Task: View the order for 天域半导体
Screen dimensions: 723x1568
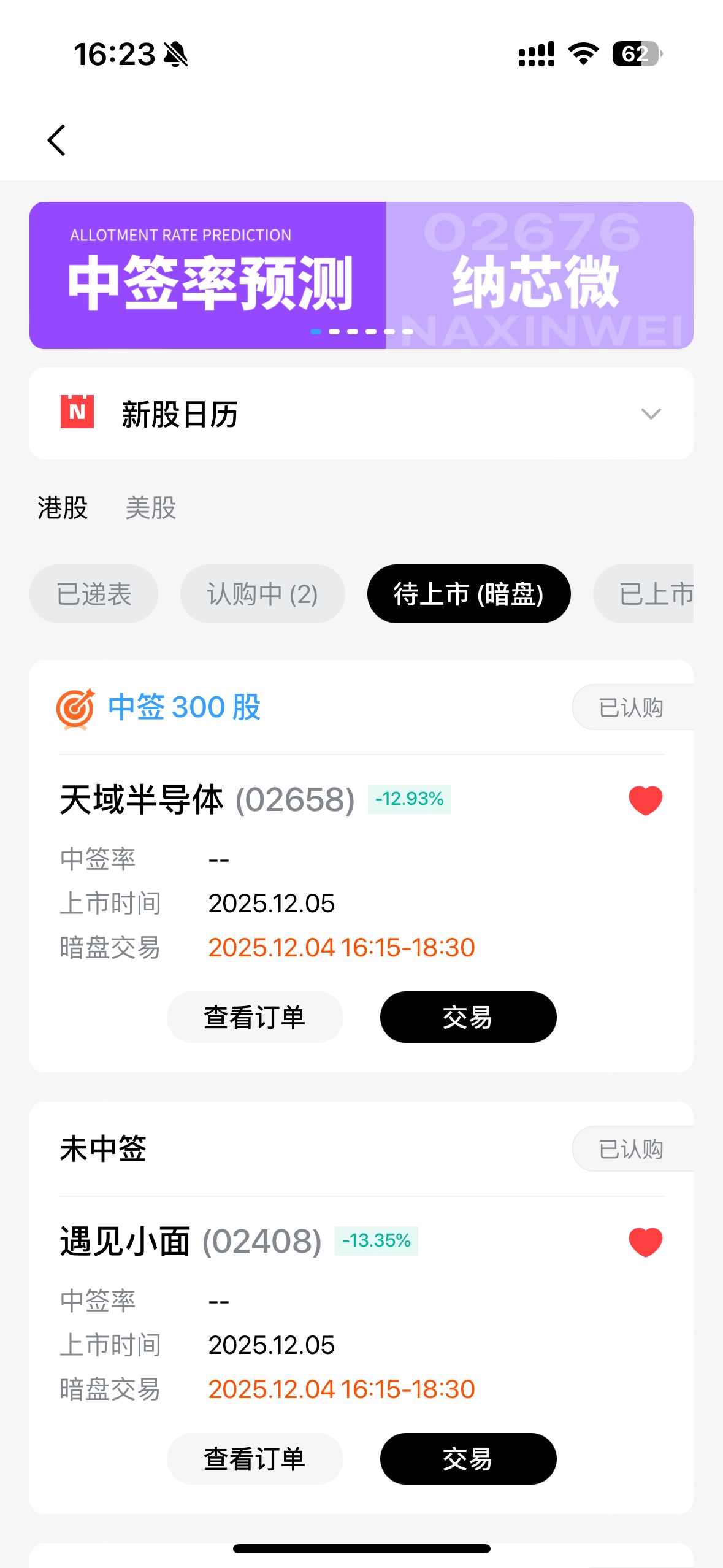Action: point(254,1017)
